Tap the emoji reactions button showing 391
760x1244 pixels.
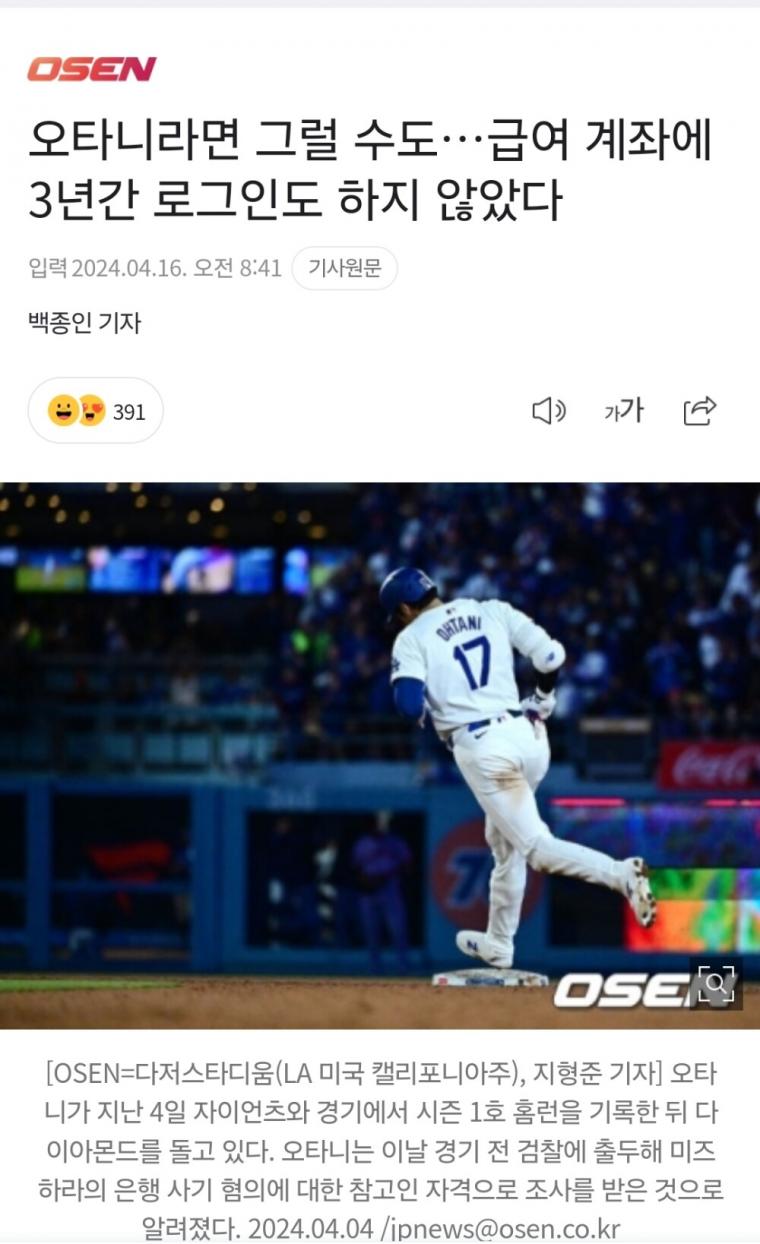click(x=96, y=411)
